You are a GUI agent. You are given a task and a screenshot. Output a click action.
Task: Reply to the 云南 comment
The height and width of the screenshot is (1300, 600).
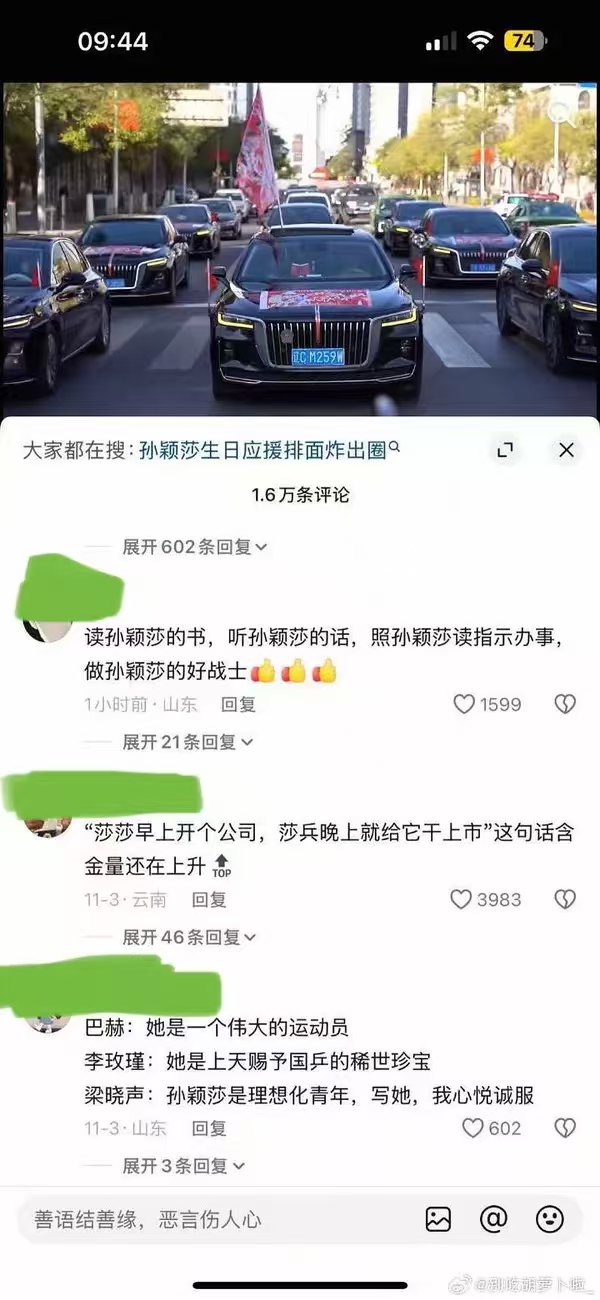209,899
